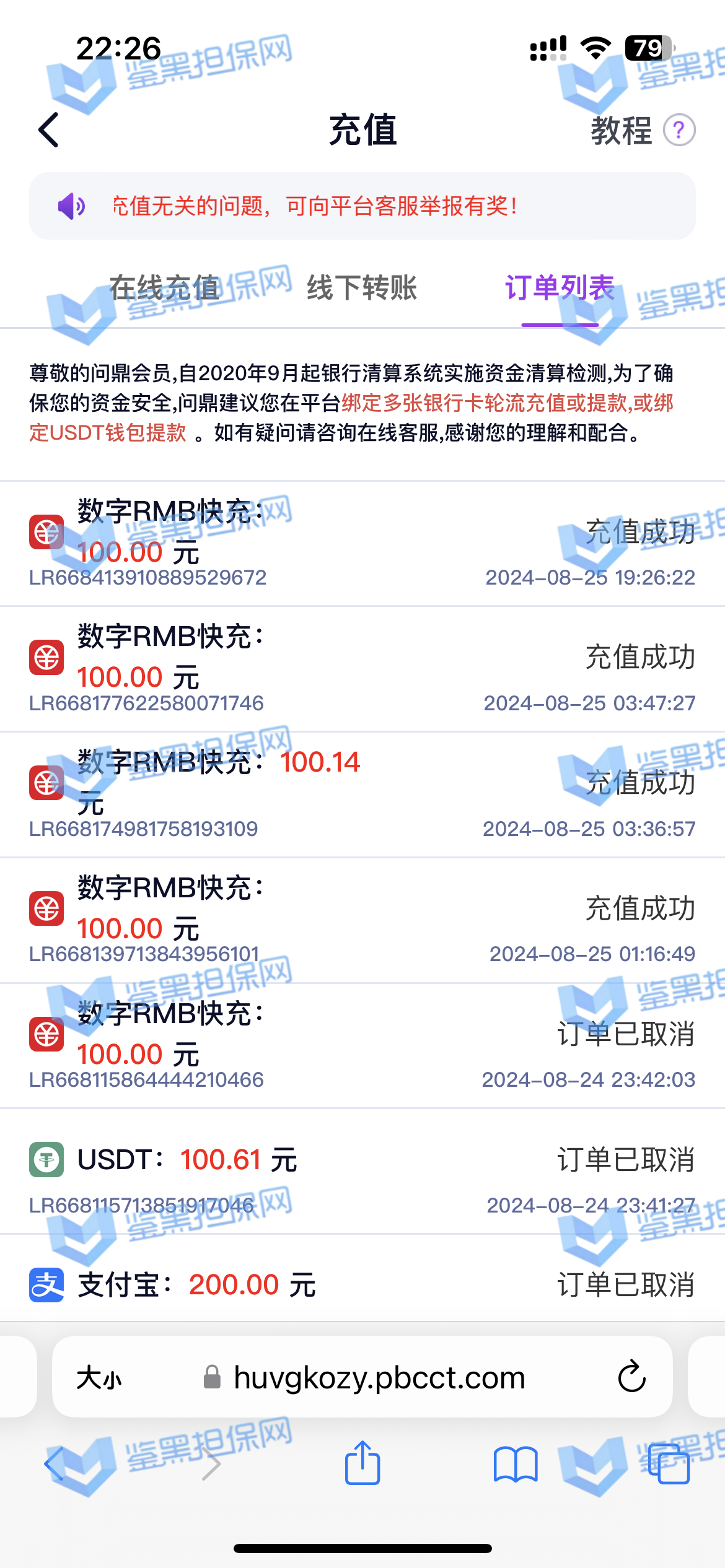
Task: Open Safari bookmarks
Action: pyautogui.click(x=515, y=1464)
